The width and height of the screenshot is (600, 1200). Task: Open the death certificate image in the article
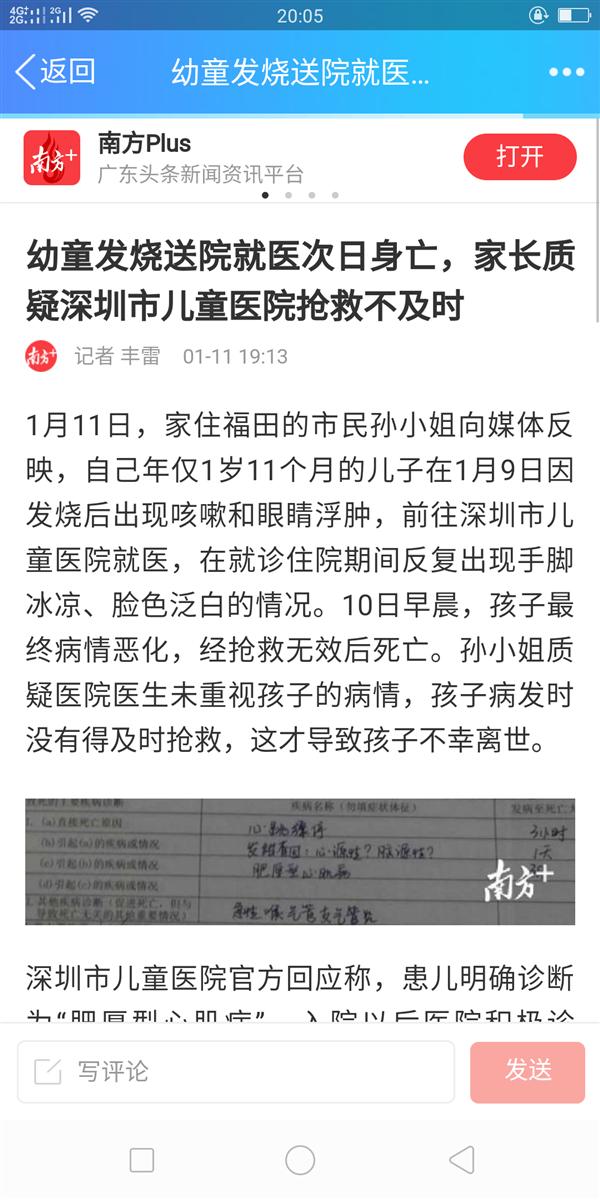click(x=300, y=861)
